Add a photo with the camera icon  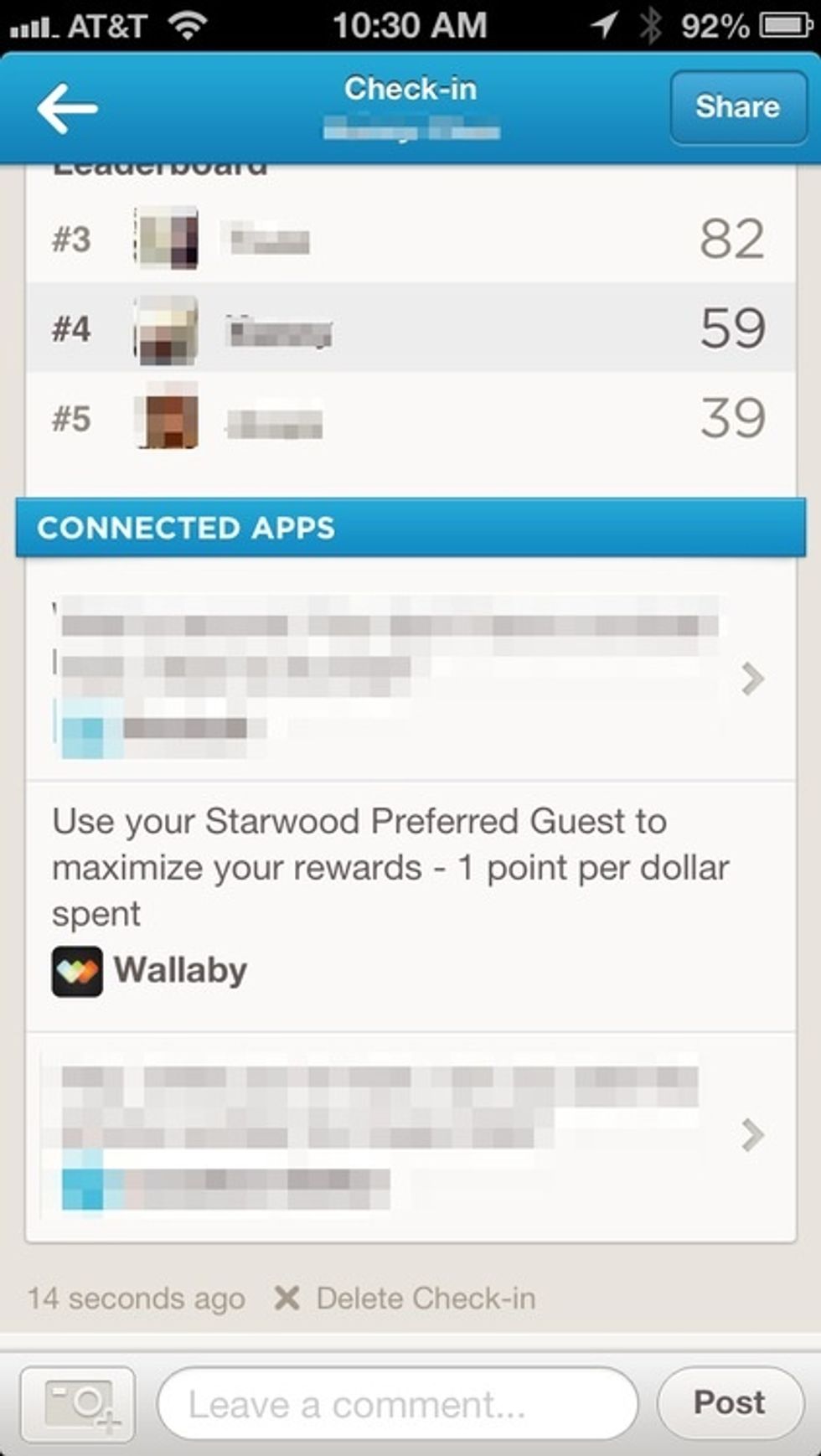[78, 1403]
